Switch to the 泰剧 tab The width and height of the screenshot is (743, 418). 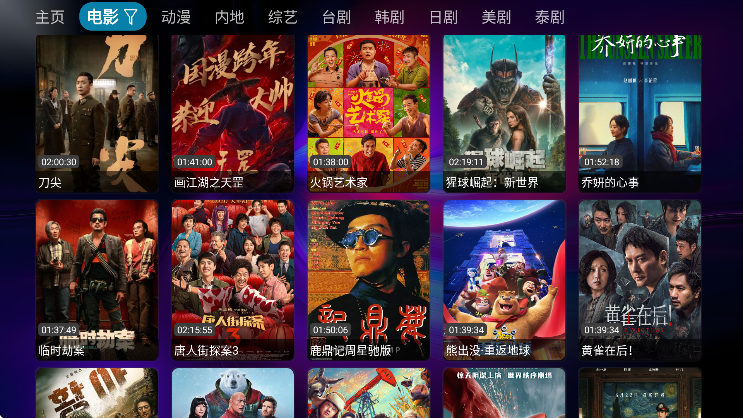pyautogui.click(x=549, y=17)
